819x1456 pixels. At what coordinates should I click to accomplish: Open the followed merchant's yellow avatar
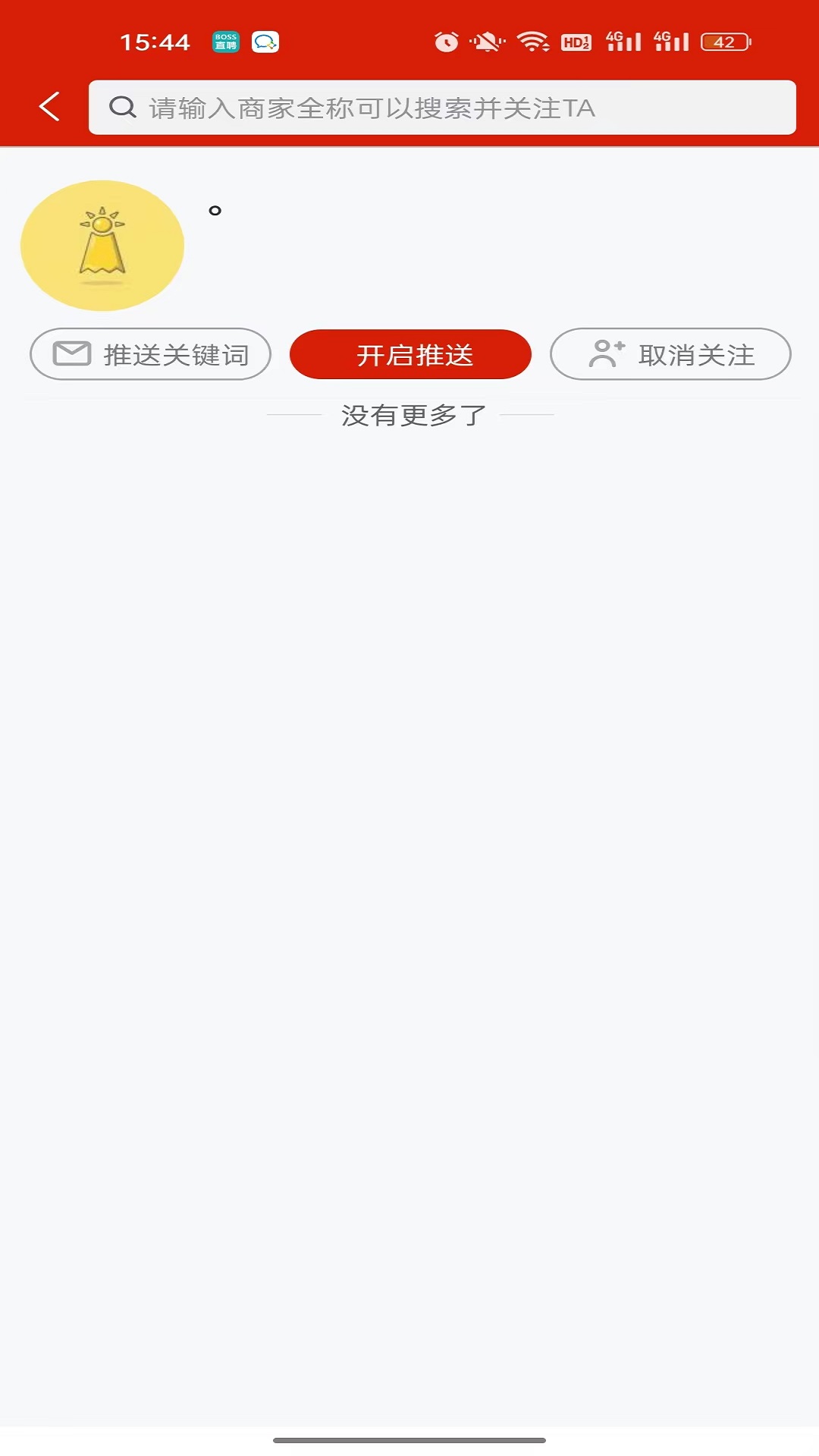pyautogui.click(x=102, y=245)
